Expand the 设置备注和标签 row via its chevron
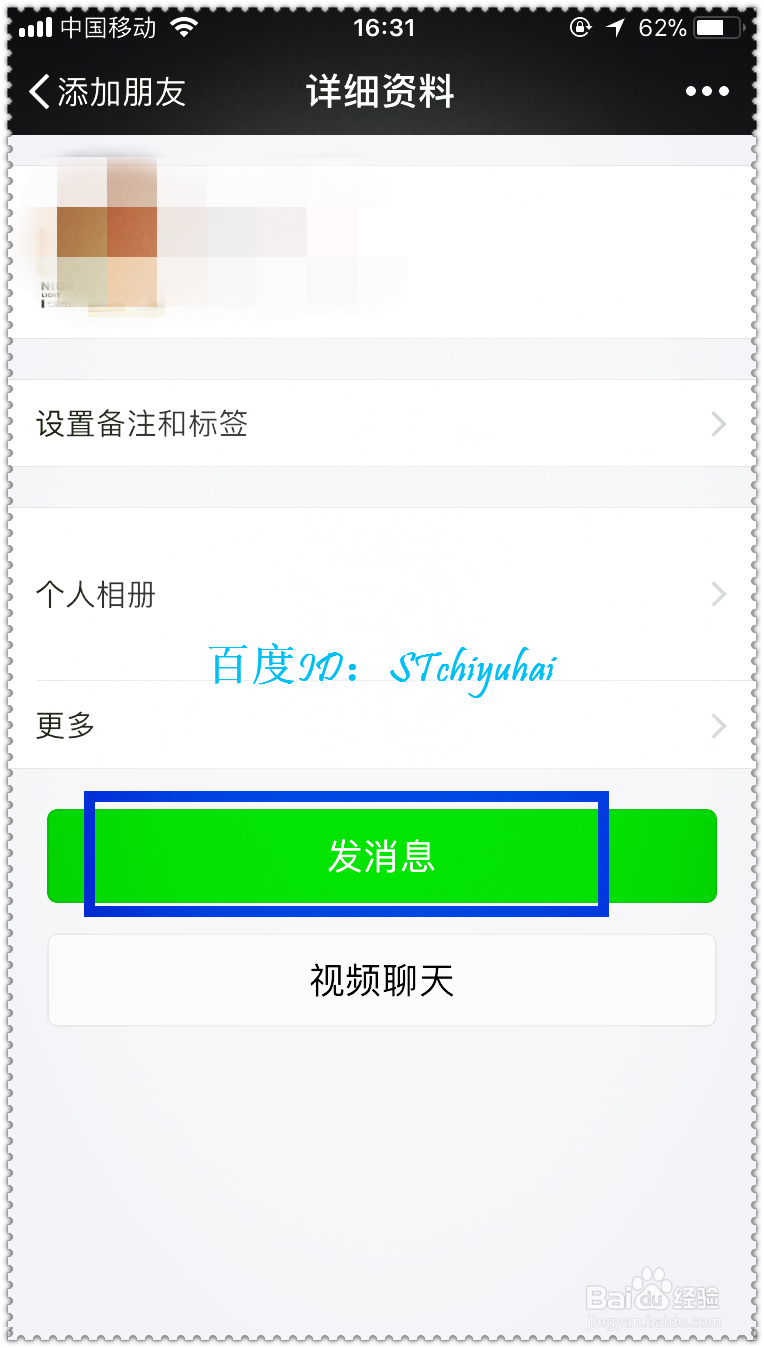 (718, 424)
